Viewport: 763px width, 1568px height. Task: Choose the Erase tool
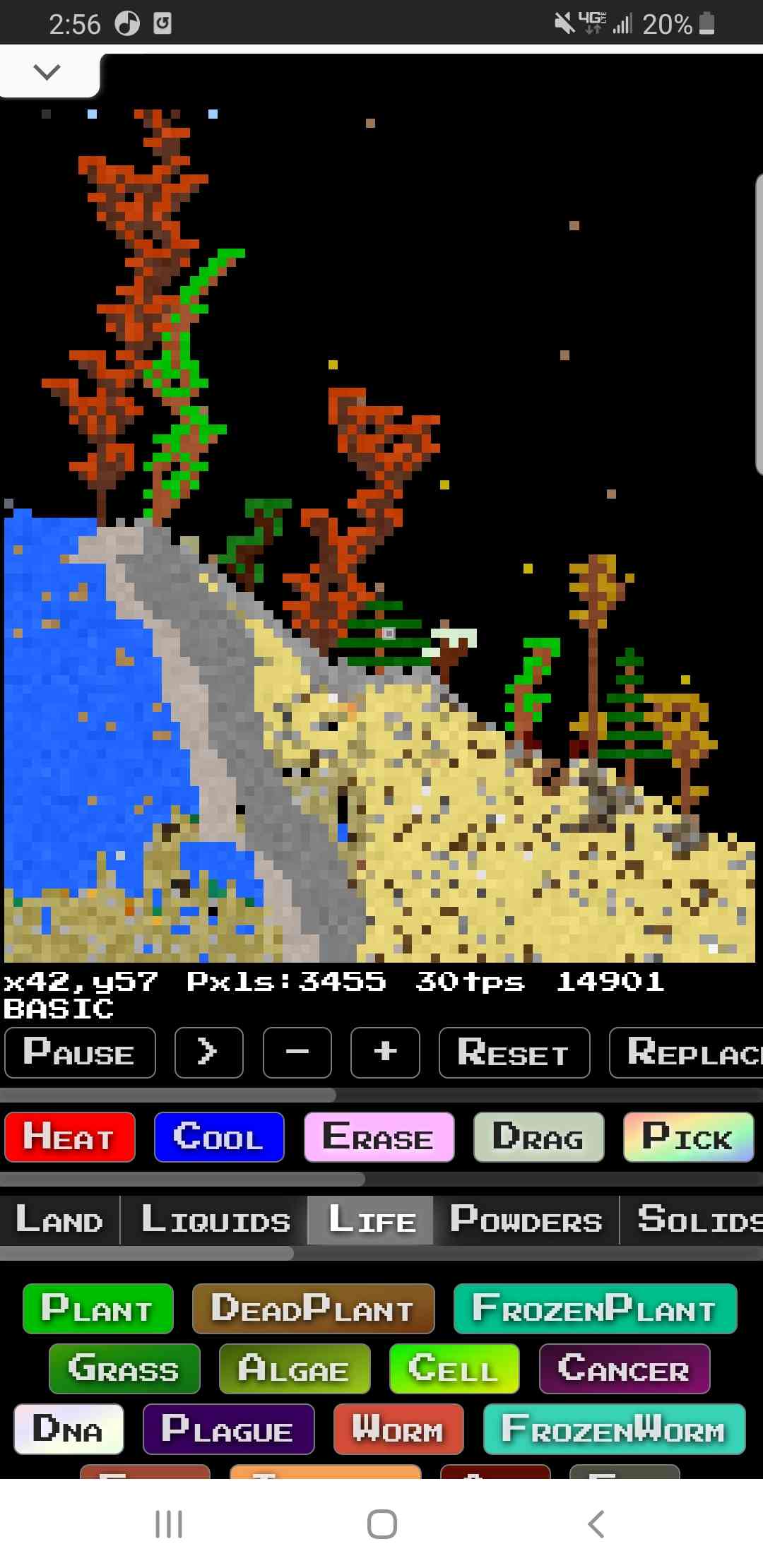coord(379,1137)
